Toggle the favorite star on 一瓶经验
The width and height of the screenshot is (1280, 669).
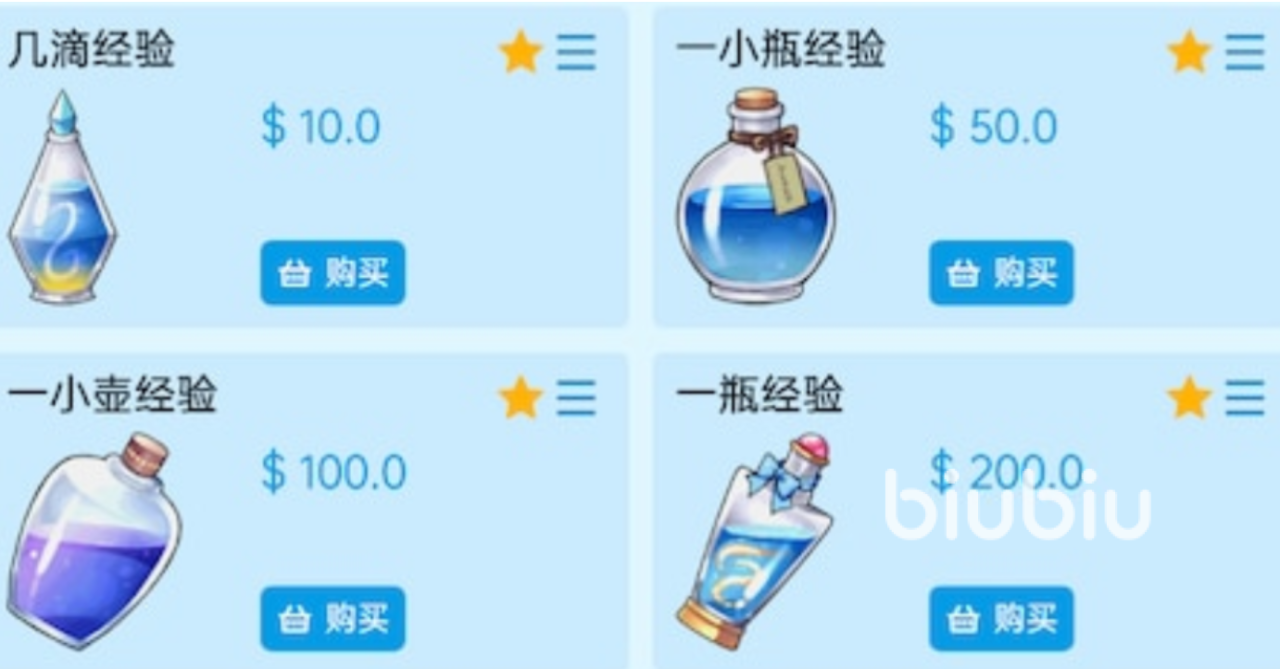pos(1188,398)
